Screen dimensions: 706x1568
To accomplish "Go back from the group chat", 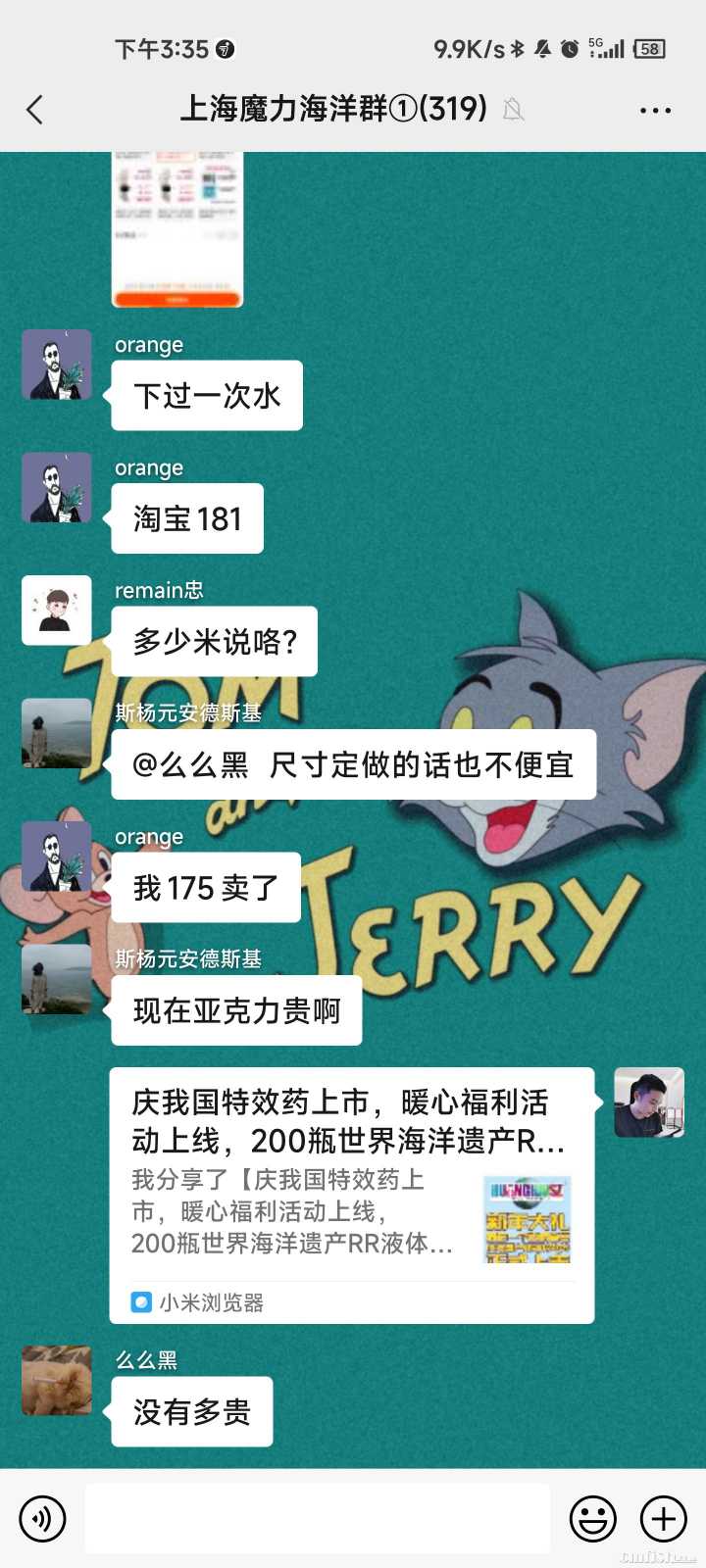I will coord(35,110).
